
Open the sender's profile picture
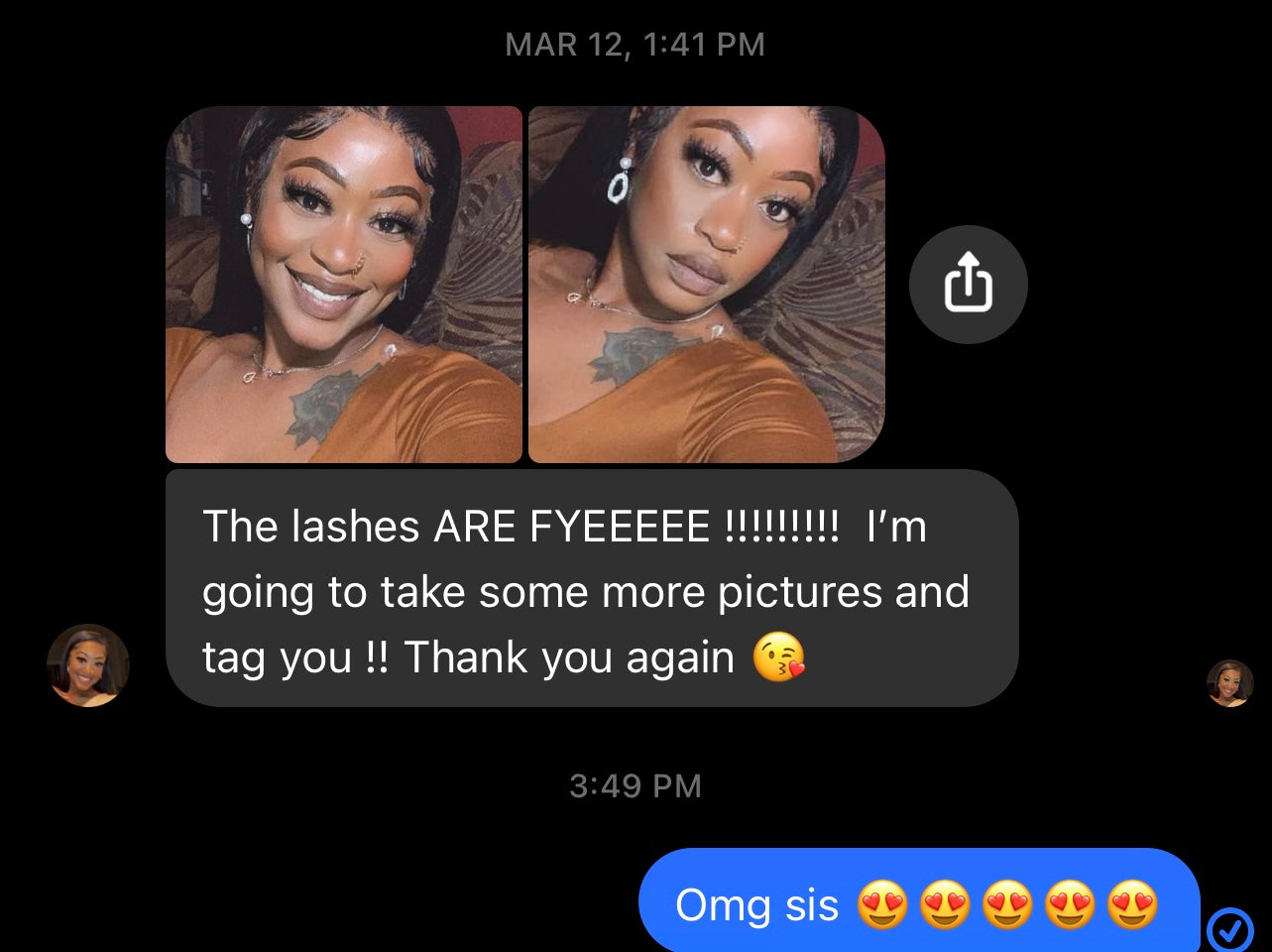[x=88, y=665]
